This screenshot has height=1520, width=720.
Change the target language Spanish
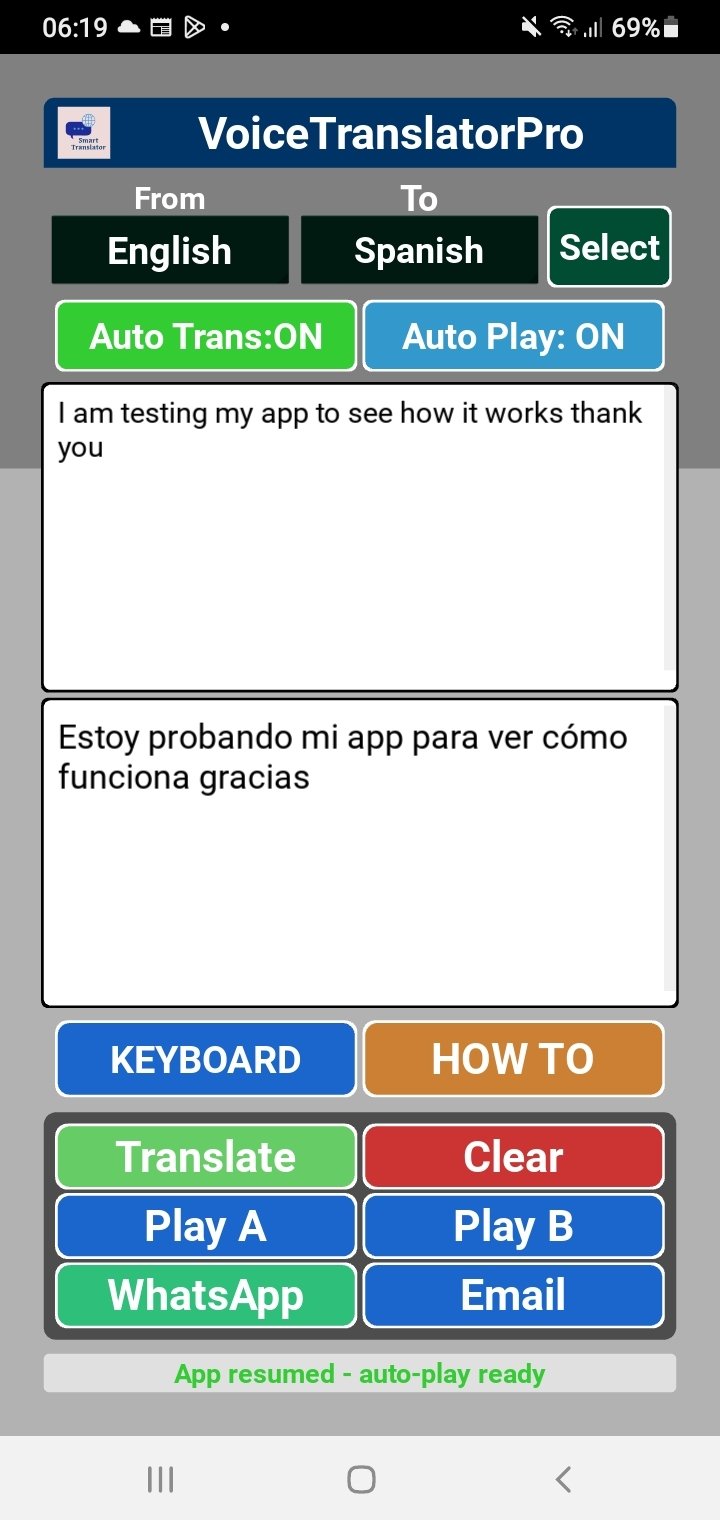tap(419, 250)
